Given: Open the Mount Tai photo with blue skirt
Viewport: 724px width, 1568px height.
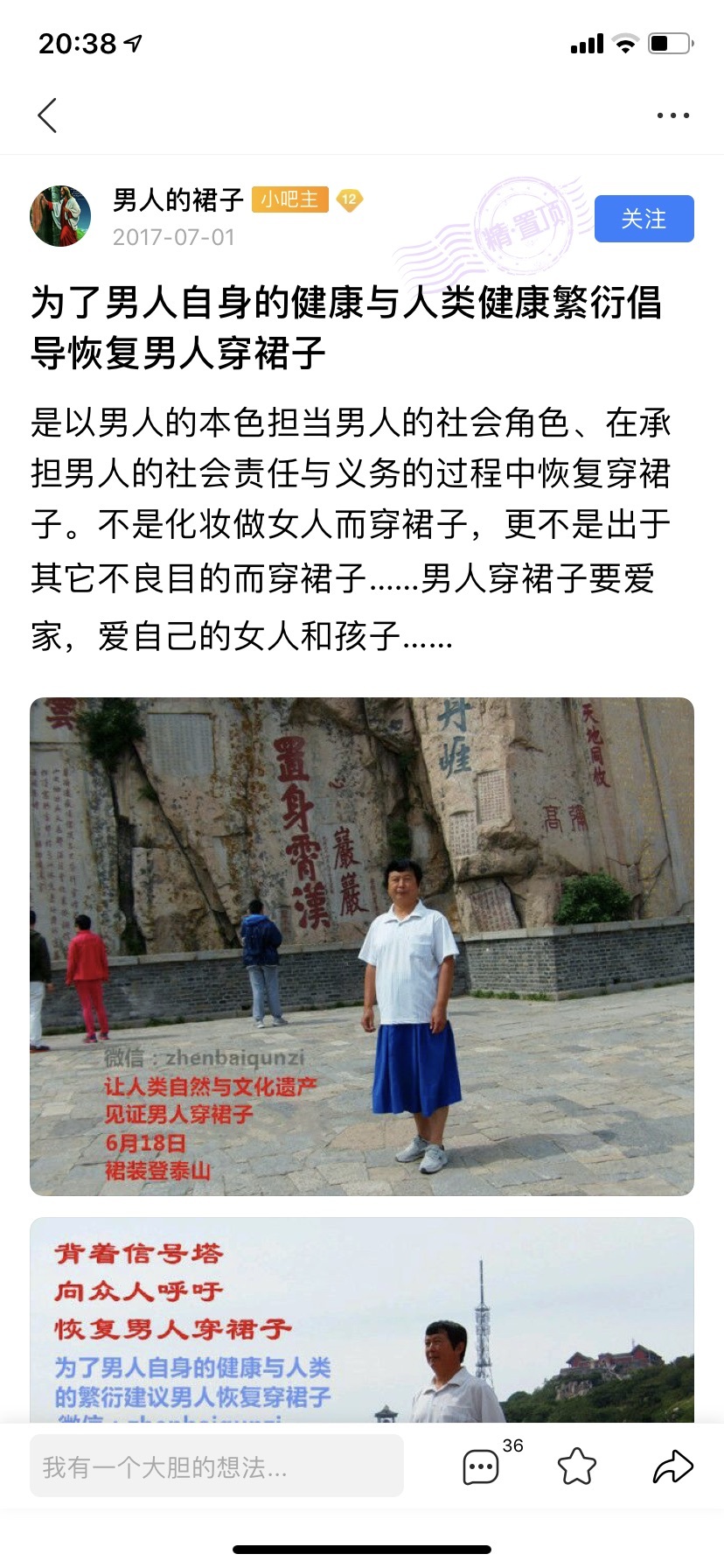Looking at the screenshot, I should click(362, 946).
